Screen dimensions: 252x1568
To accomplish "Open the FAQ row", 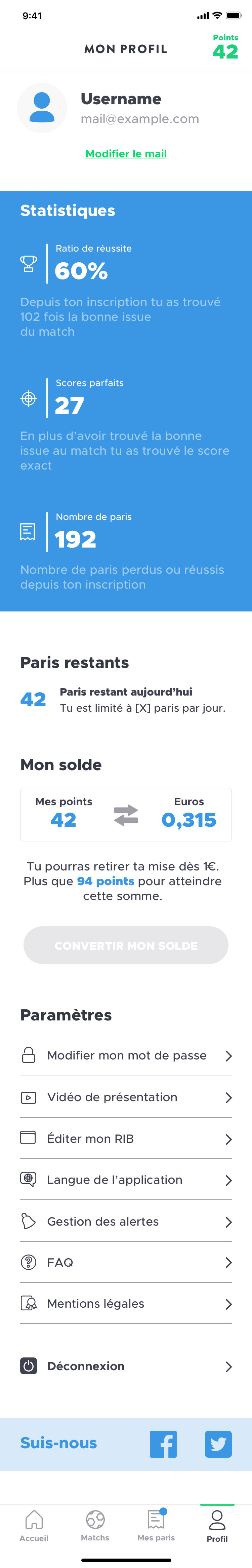I will [126, 1262].
